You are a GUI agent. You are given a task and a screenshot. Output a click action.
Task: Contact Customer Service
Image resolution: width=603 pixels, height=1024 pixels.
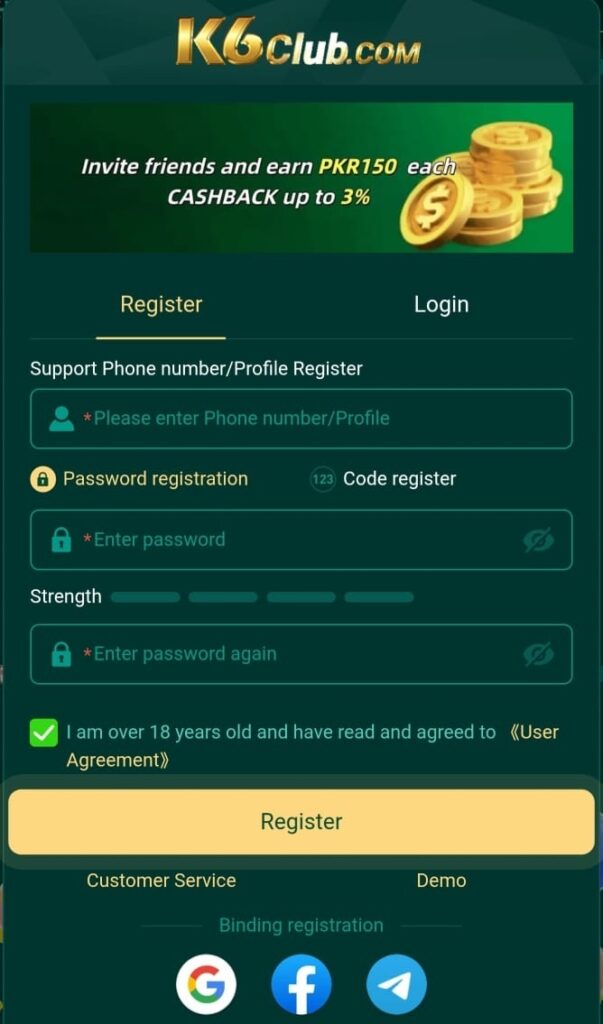161,881
